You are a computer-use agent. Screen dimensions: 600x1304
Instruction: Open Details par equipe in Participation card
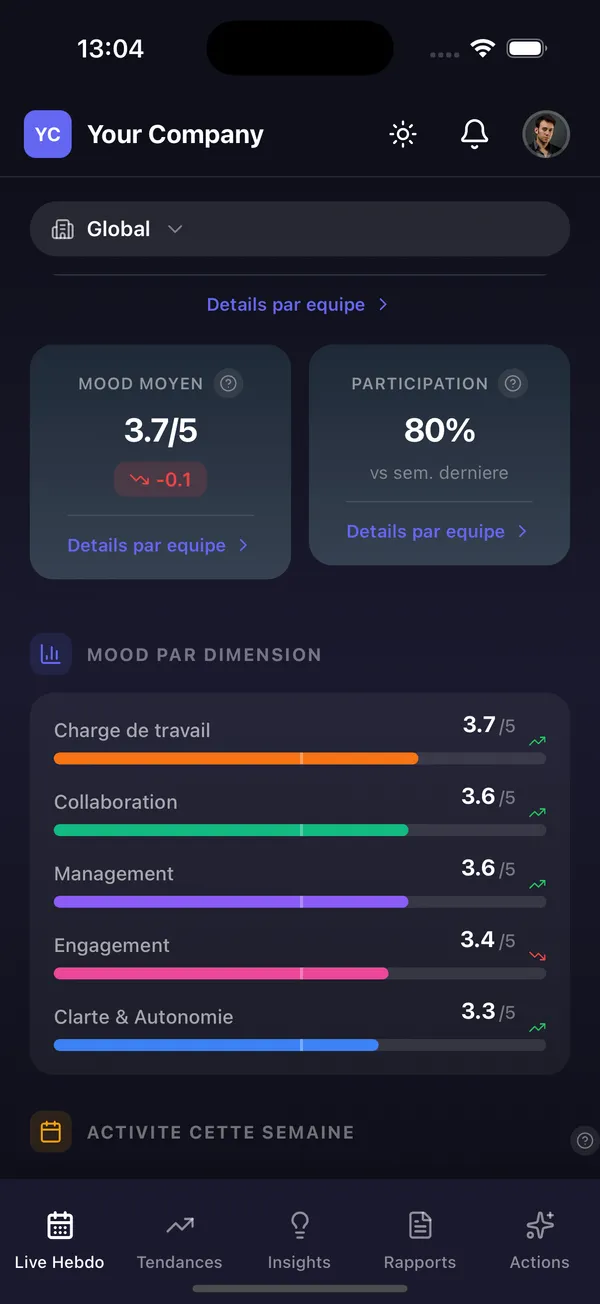pos(437,531)
